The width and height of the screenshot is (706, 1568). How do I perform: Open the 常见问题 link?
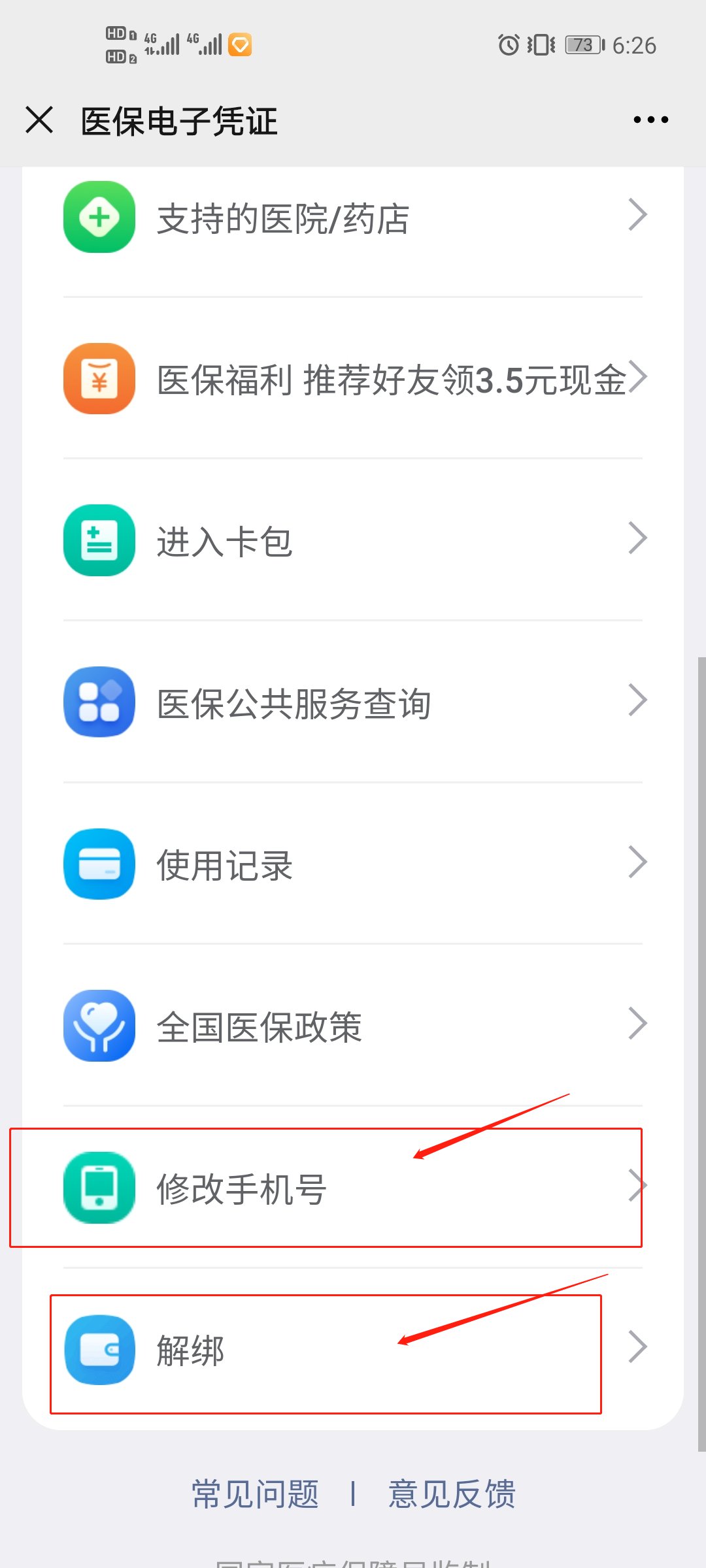coord(255,1494)
